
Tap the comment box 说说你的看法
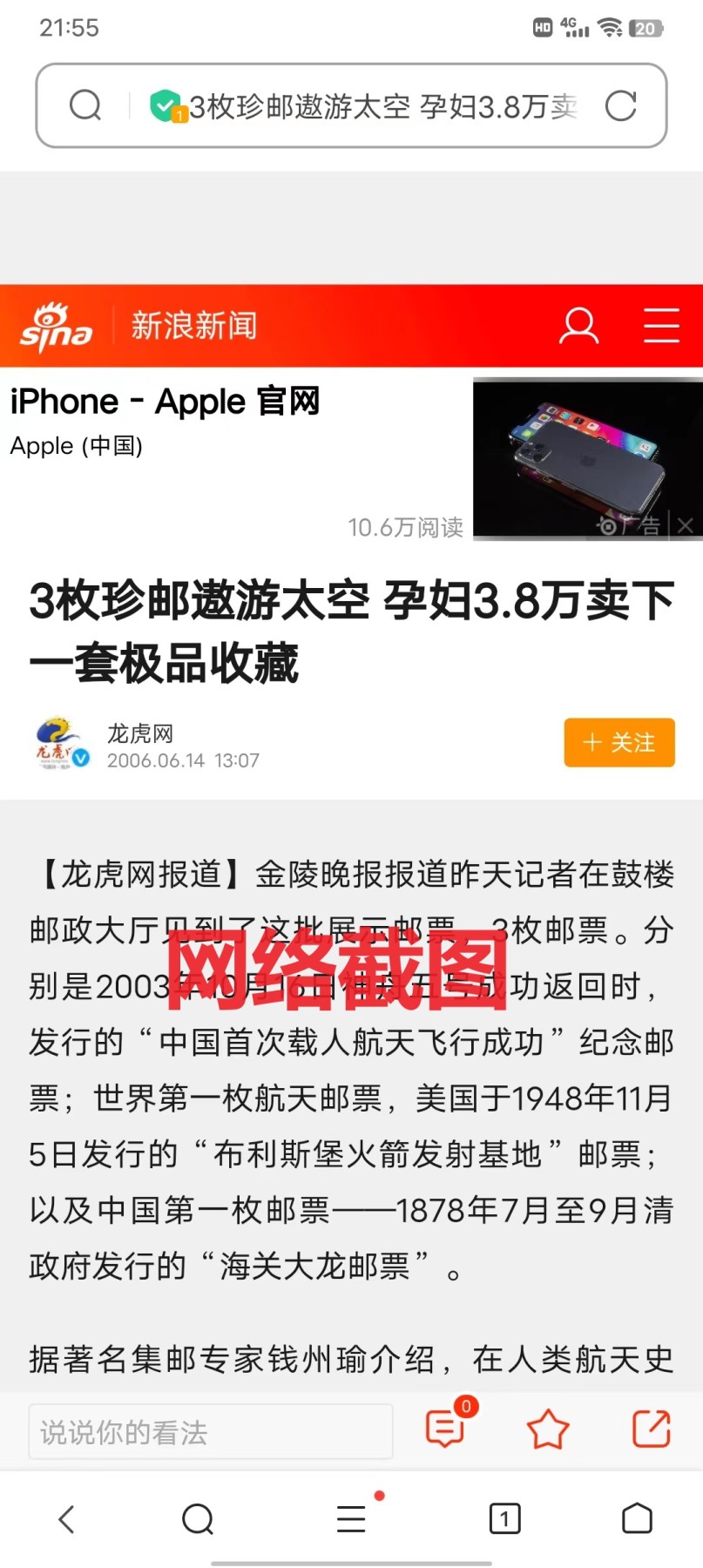[210, 1431]
